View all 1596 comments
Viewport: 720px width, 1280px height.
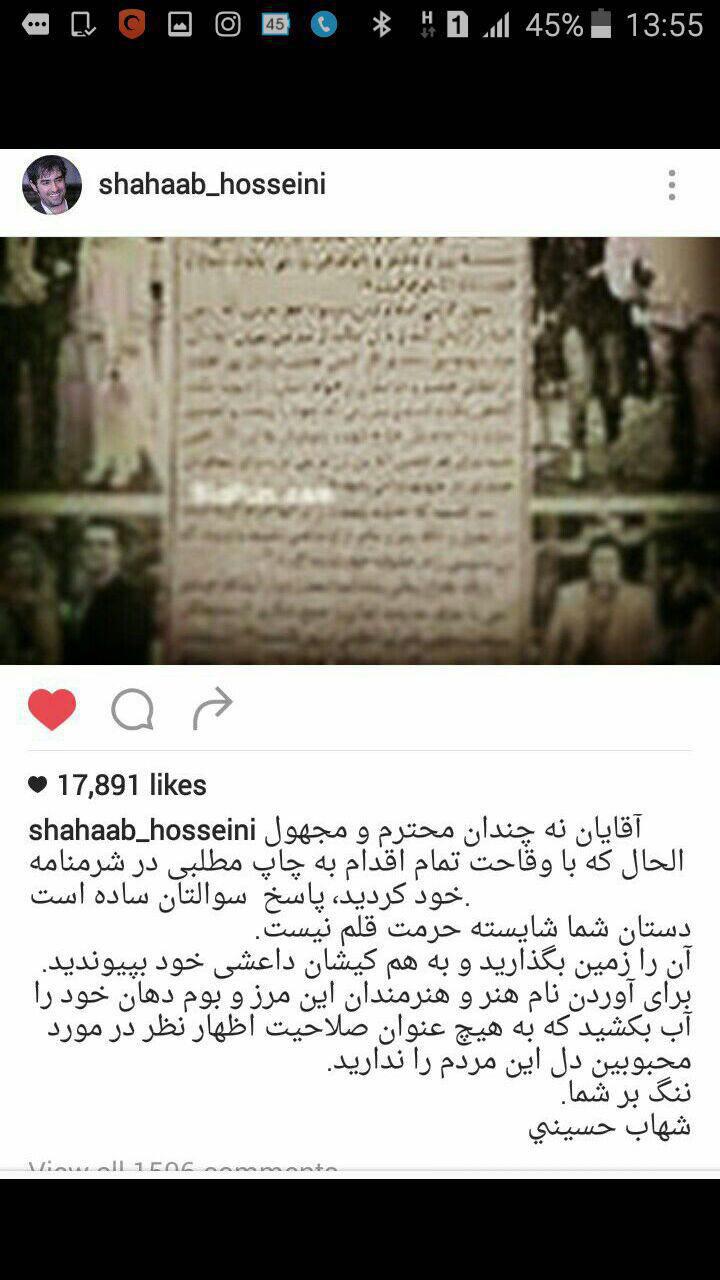point(183,1166)
